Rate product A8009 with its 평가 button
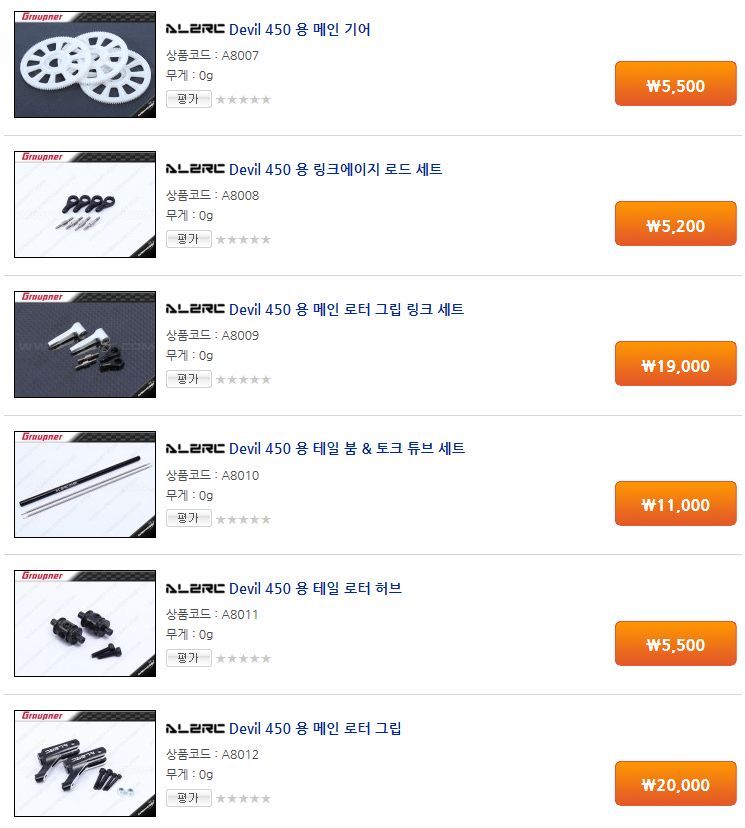745x828 pixels. pos(188,379)
